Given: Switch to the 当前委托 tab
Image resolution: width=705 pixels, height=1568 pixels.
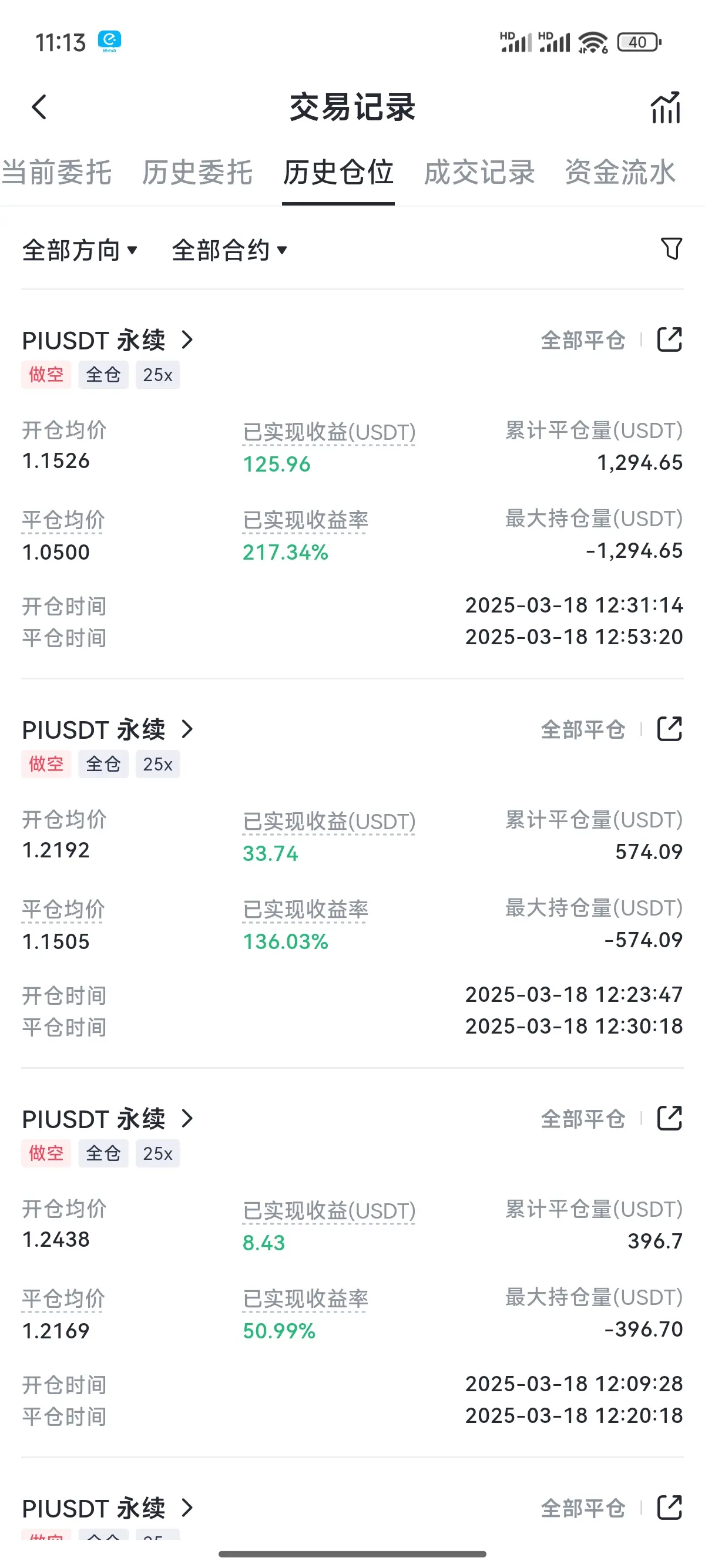Looking at the screenshot, I should coord(56,172).
